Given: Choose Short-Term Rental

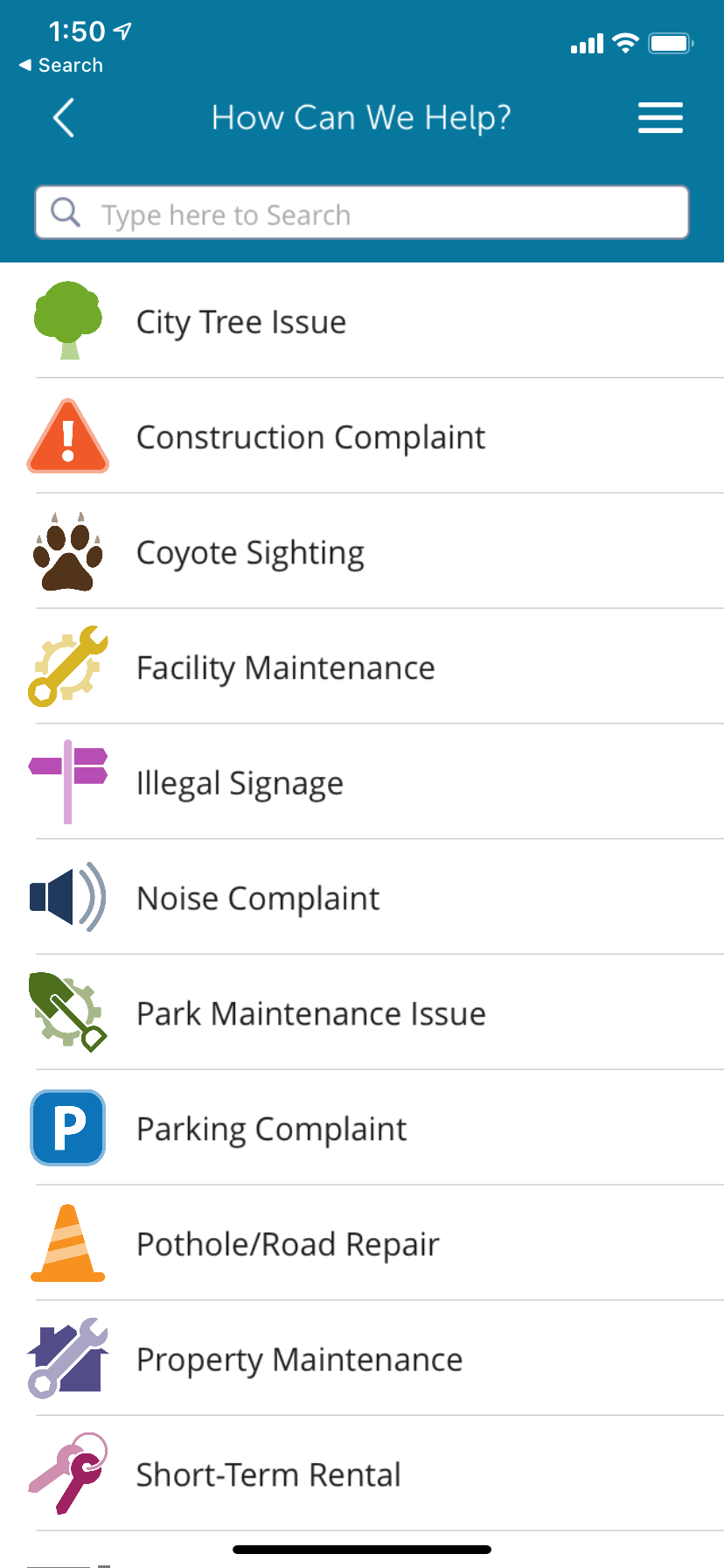Looking at the screenshot, I should coord(362,1474).
